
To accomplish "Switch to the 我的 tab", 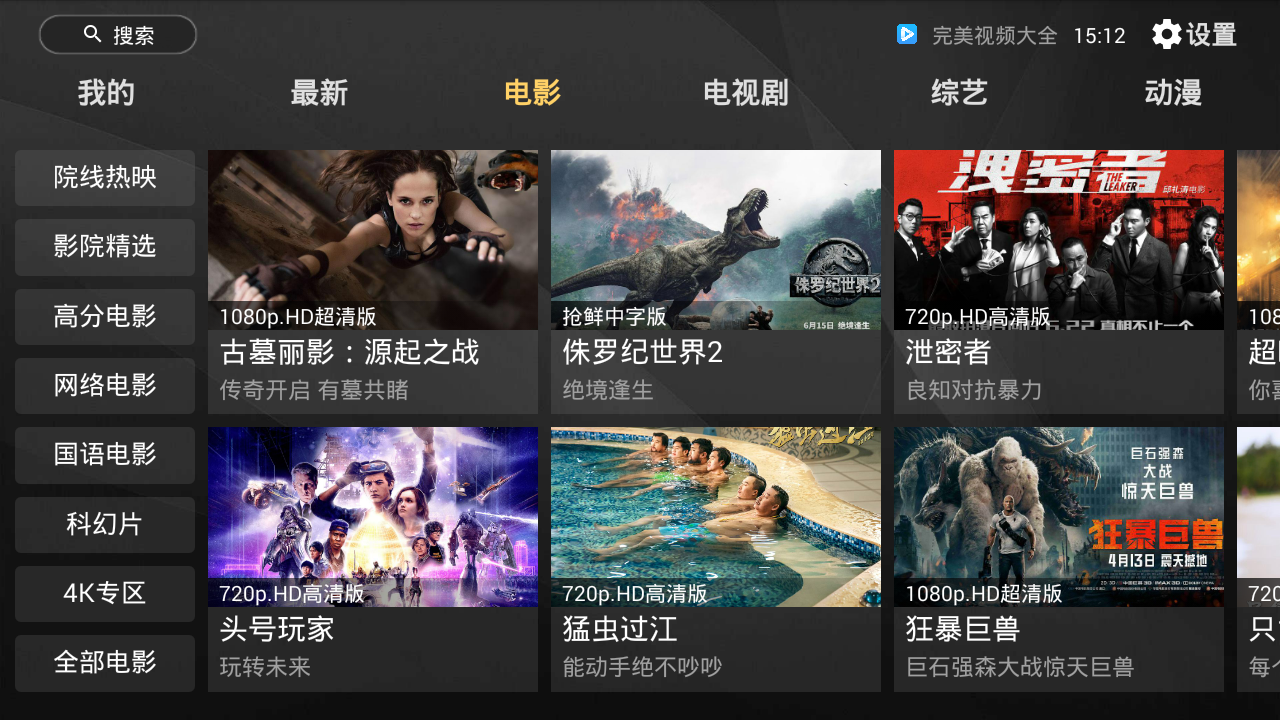I will point(106,93).
